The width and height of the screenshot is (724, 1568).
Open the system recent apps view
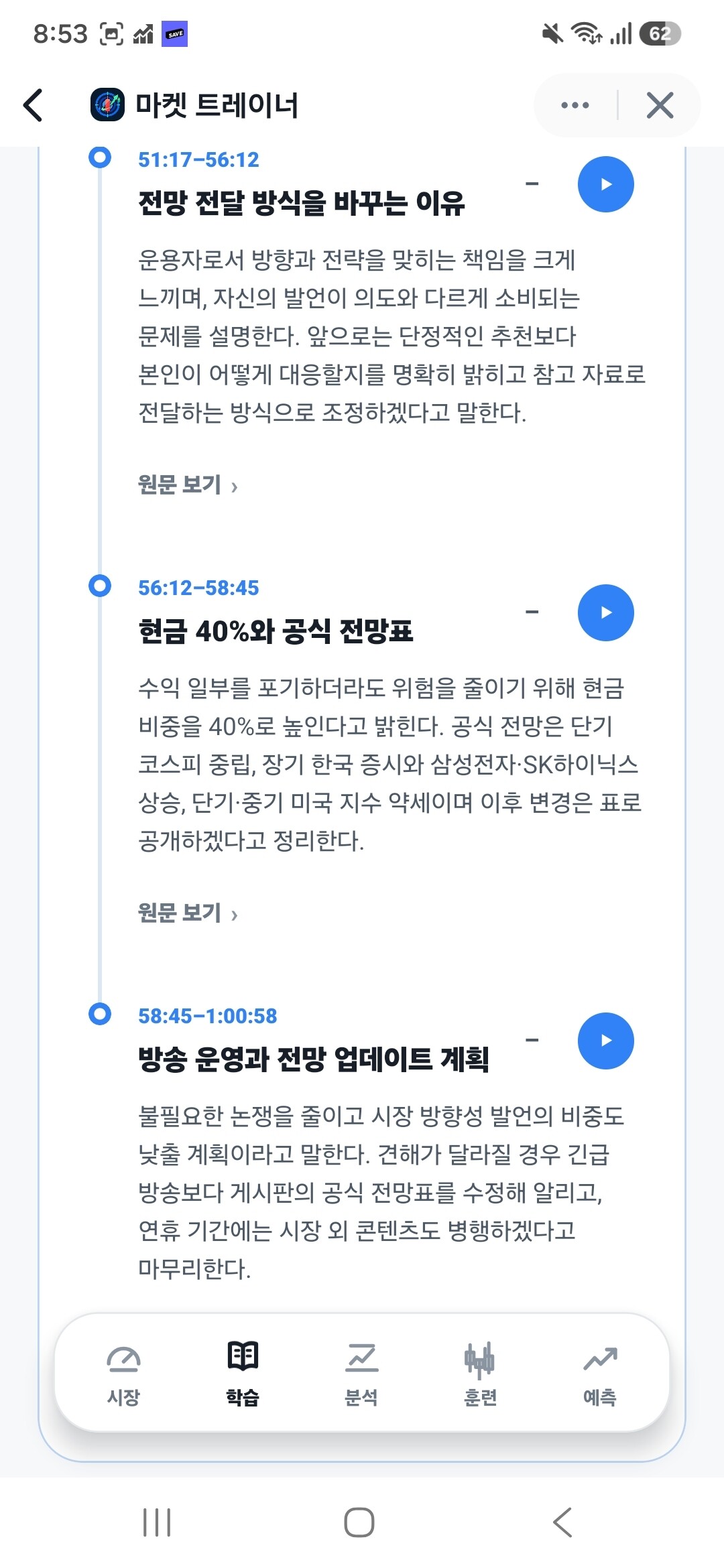[158, 1522]
